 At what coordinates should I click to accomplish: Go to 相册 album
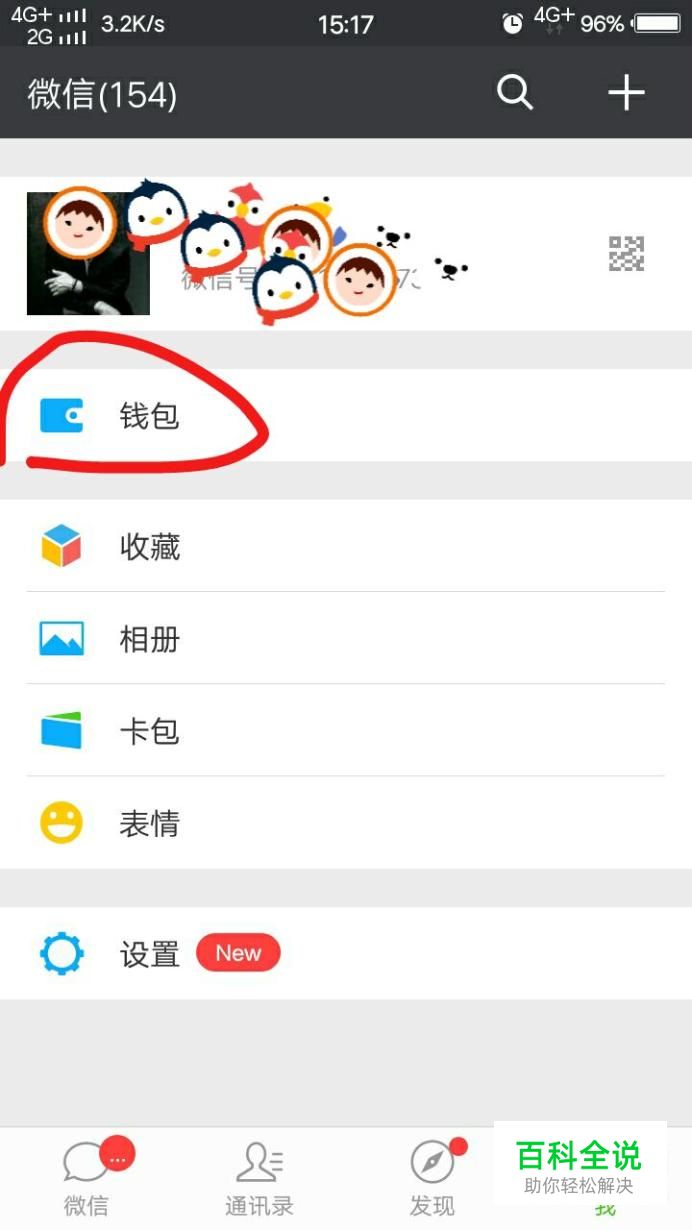[x=346, y=638]
